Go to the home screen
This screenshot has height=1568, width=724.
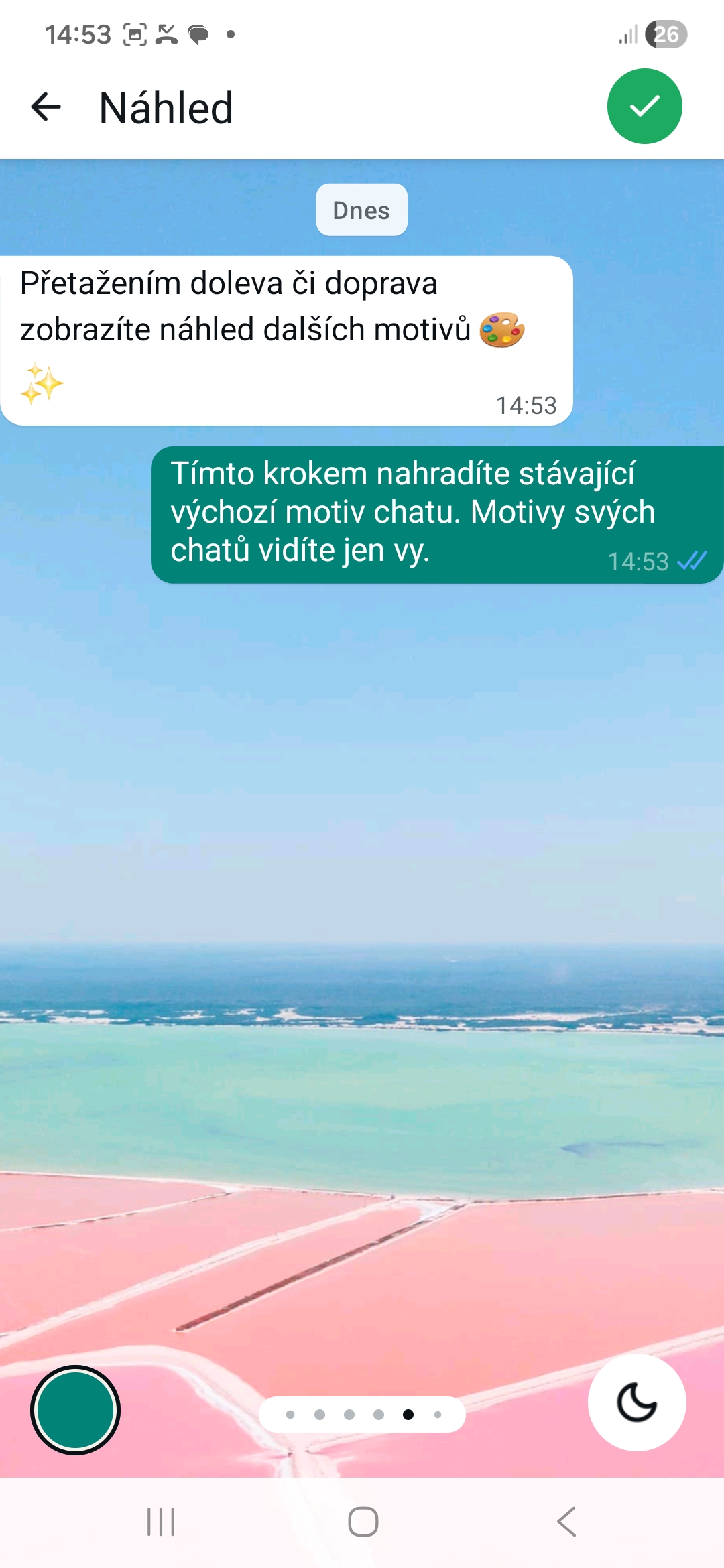pos(363,1522)
